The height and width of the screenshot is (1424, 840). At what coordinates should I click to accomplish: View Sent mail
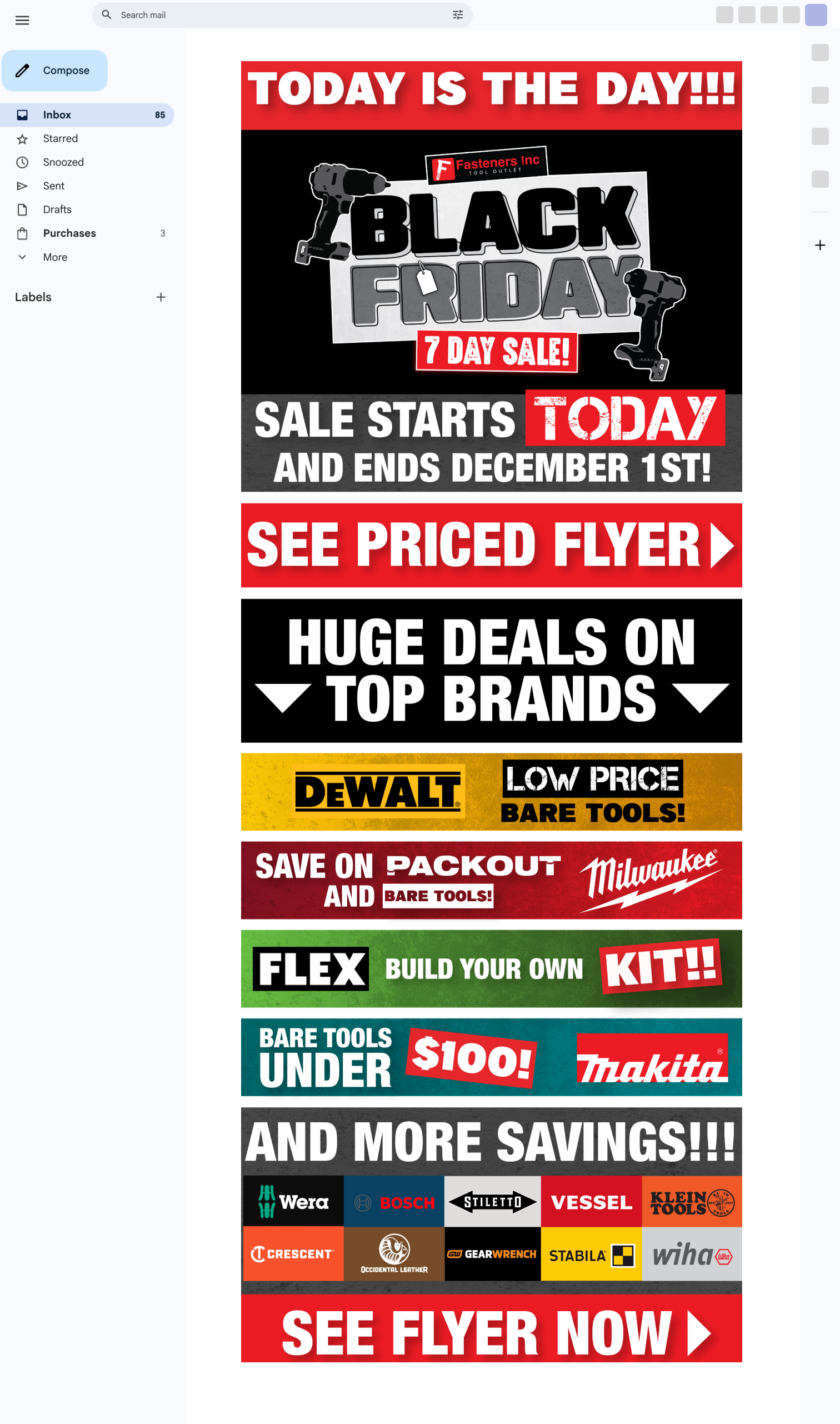tap(53, 186)
